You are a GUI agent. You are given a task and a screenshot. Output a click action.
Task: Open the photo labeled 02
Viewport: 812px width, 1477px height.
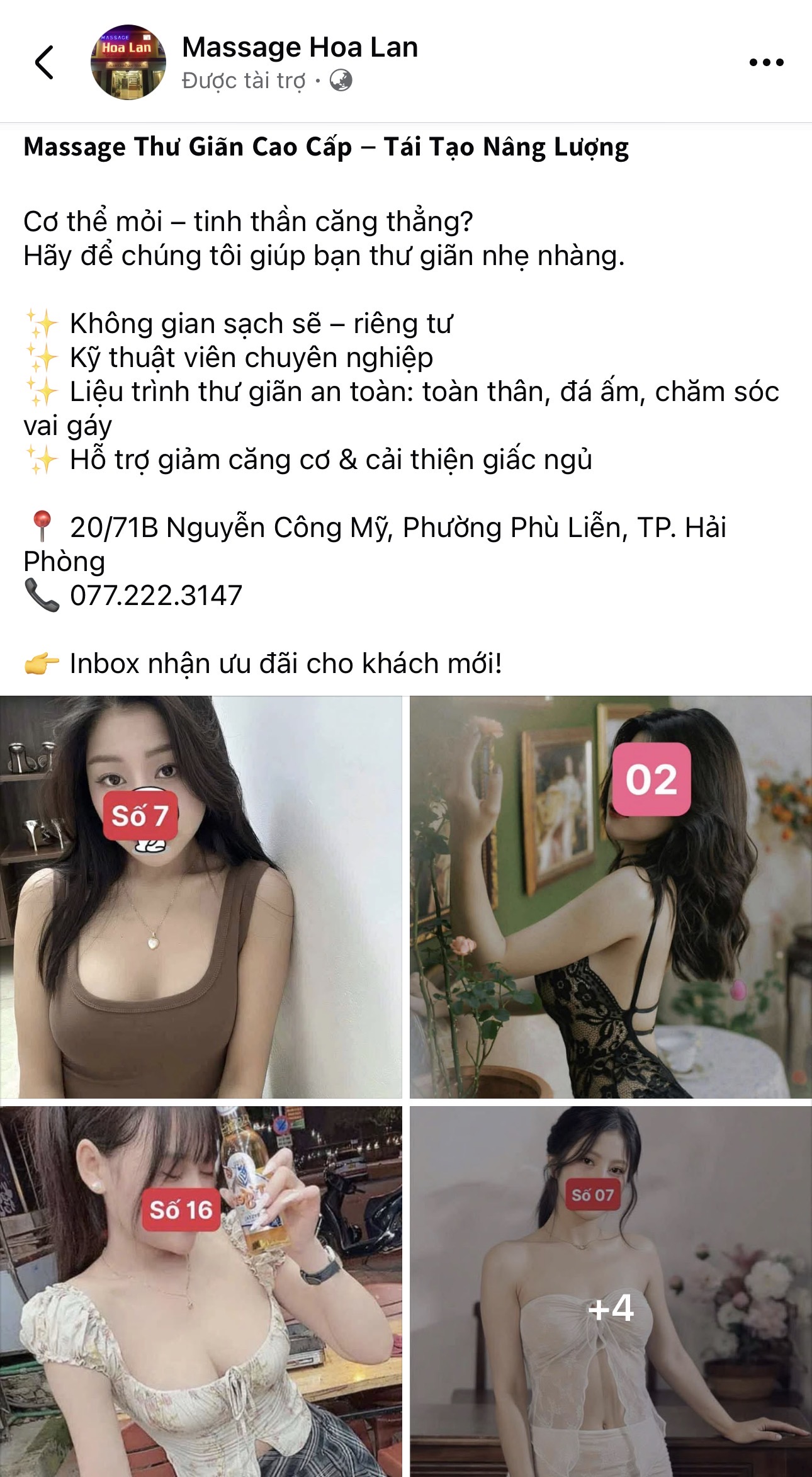(x=611, y=897)
